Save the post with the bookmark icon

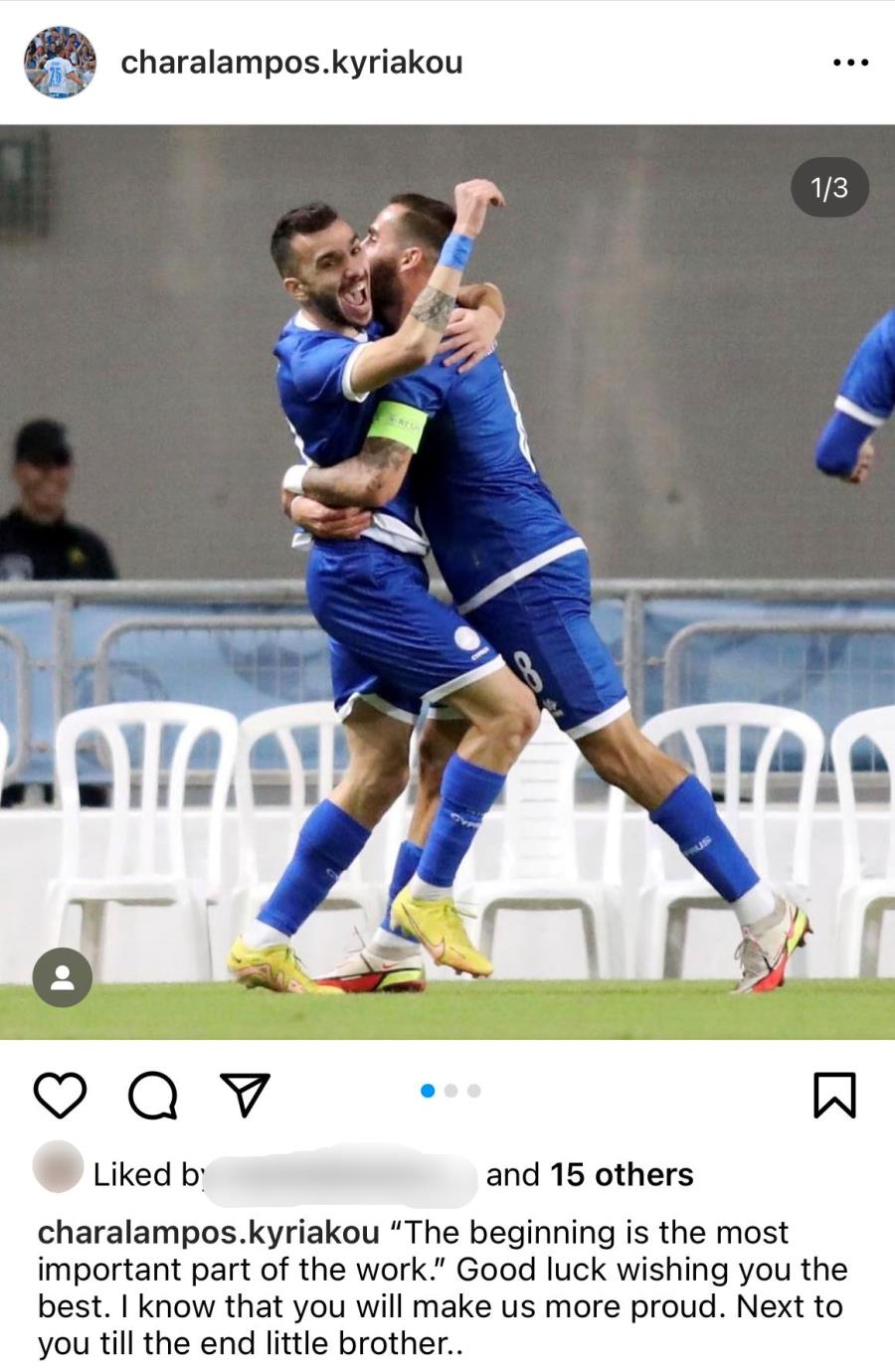point(833,1095)
